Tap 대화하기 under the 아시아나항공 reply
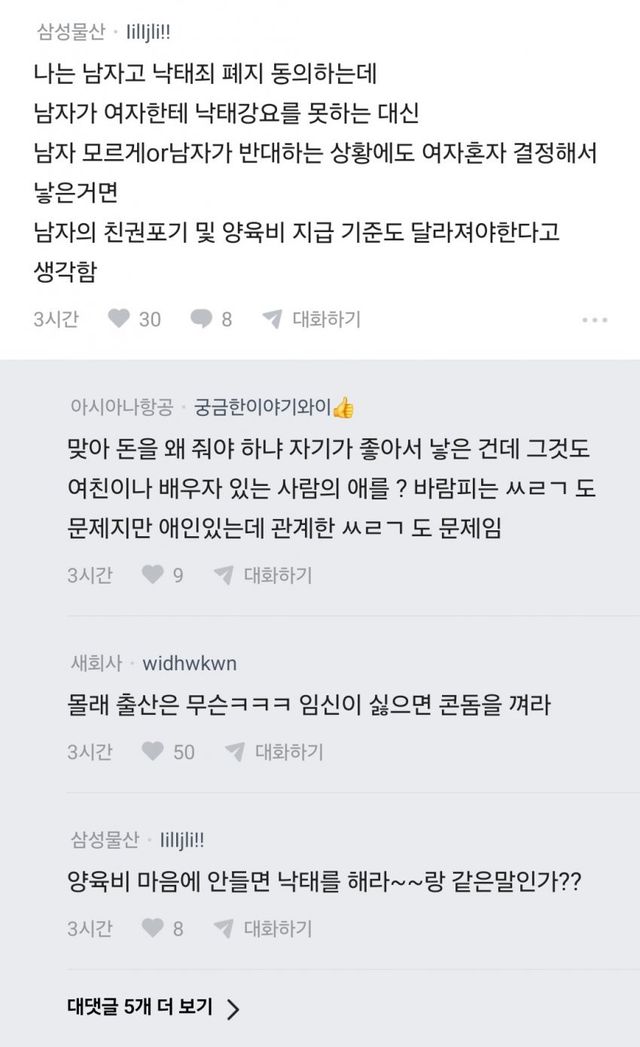Image resolution: width=640 pixels, height=1047 pixels. (265, 575)
